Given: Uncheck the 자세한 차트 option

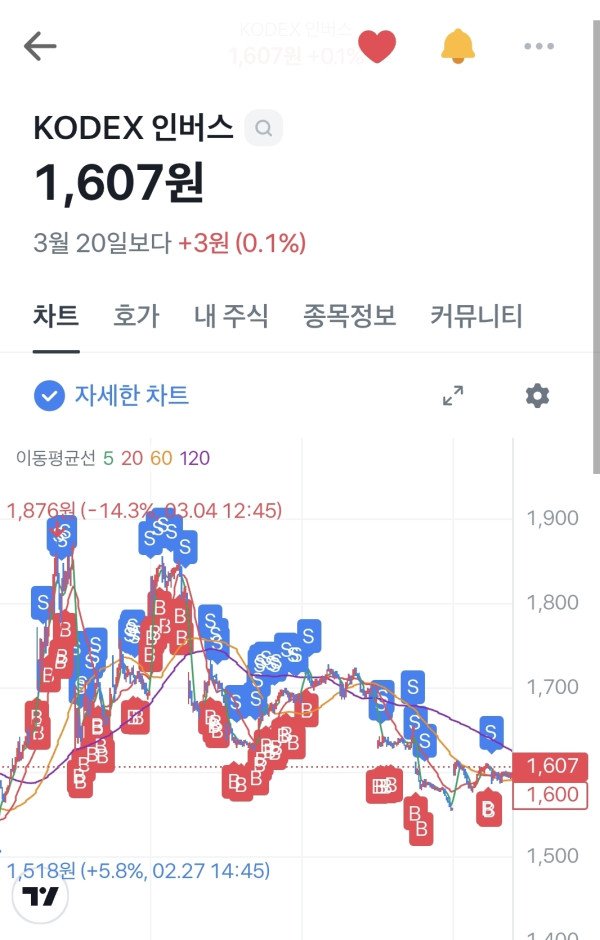Looking at the screenshot, I should tap(49, 396).
